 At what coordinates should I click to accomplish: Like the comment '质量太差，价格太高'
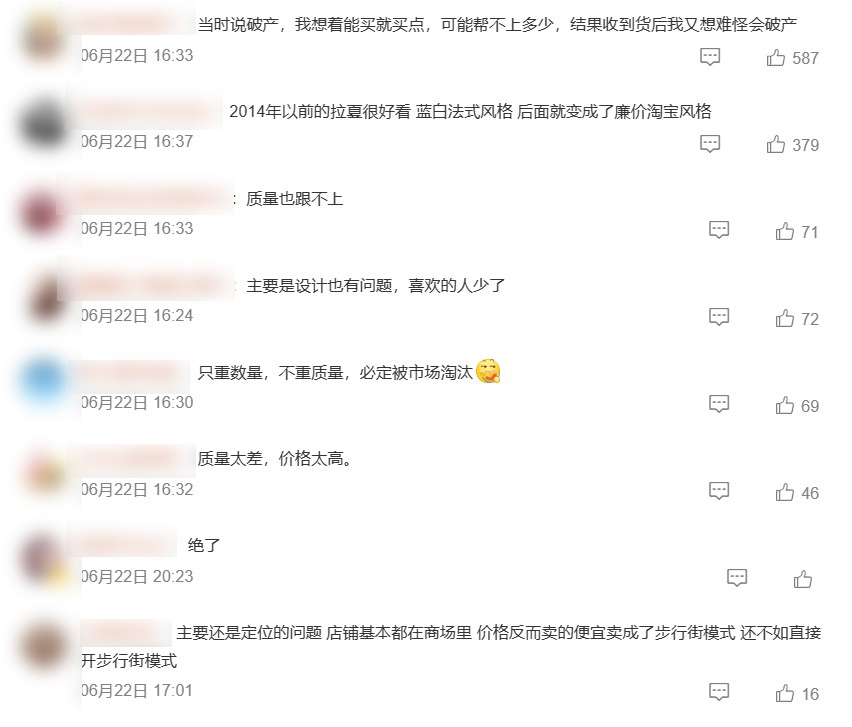click(785, 493)
